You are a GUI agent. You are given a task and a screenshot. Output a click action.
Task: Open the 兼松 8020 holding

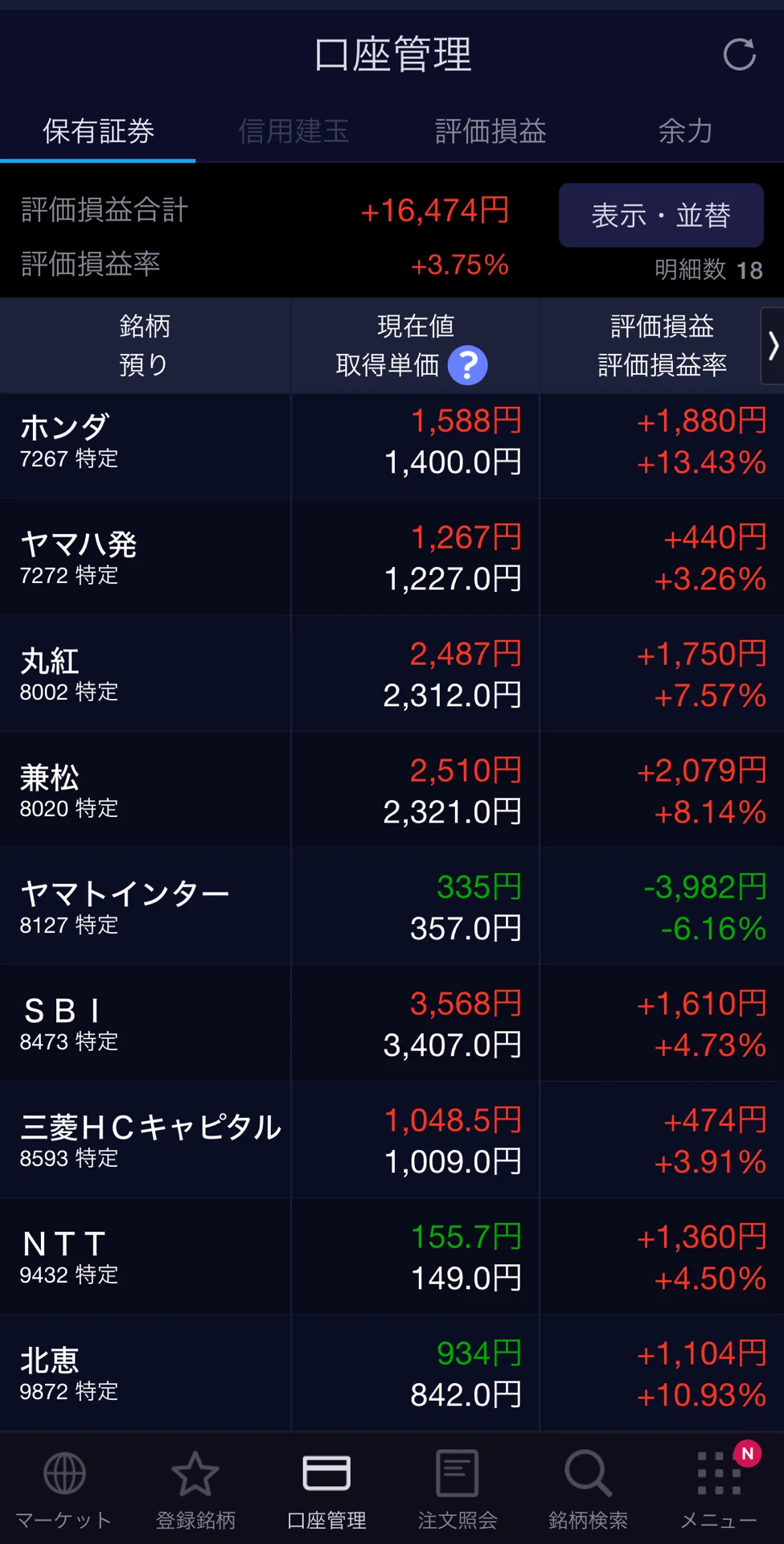[392, 790]
